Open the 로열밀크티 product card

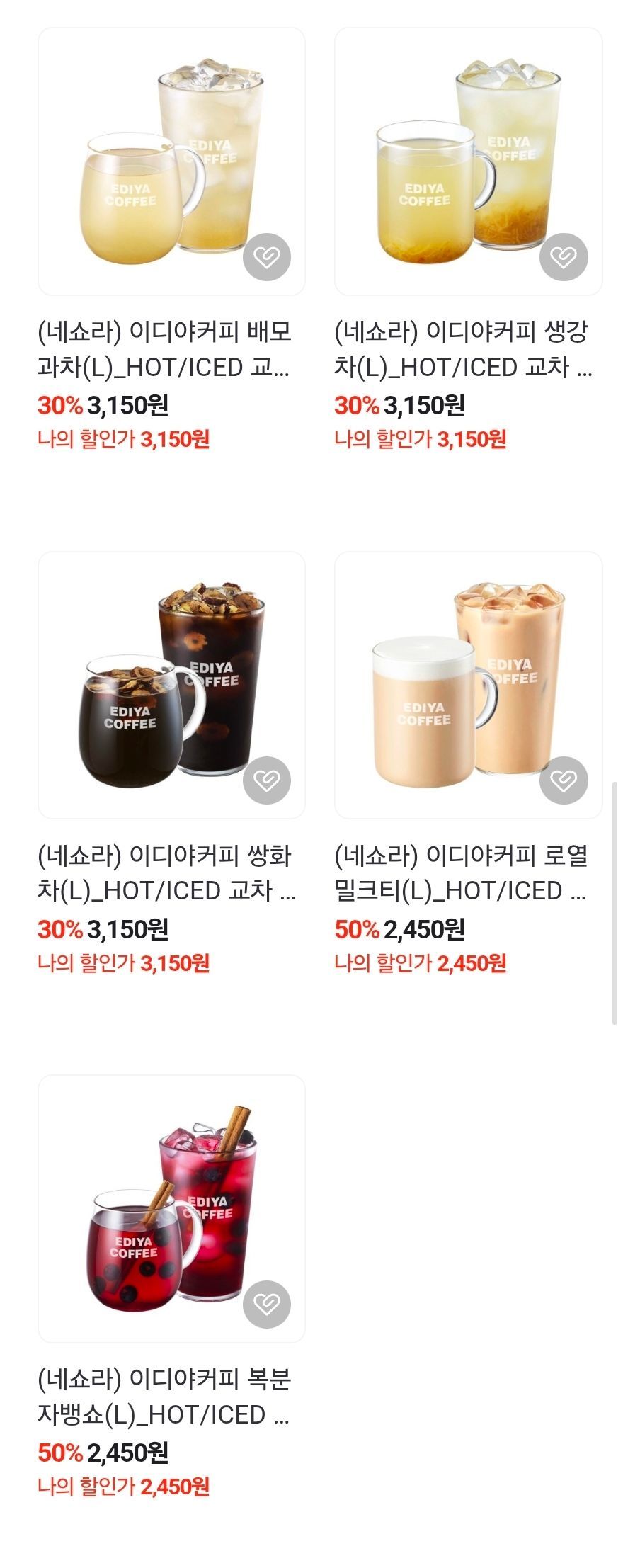pyautogui.click(x=468, y=763)
